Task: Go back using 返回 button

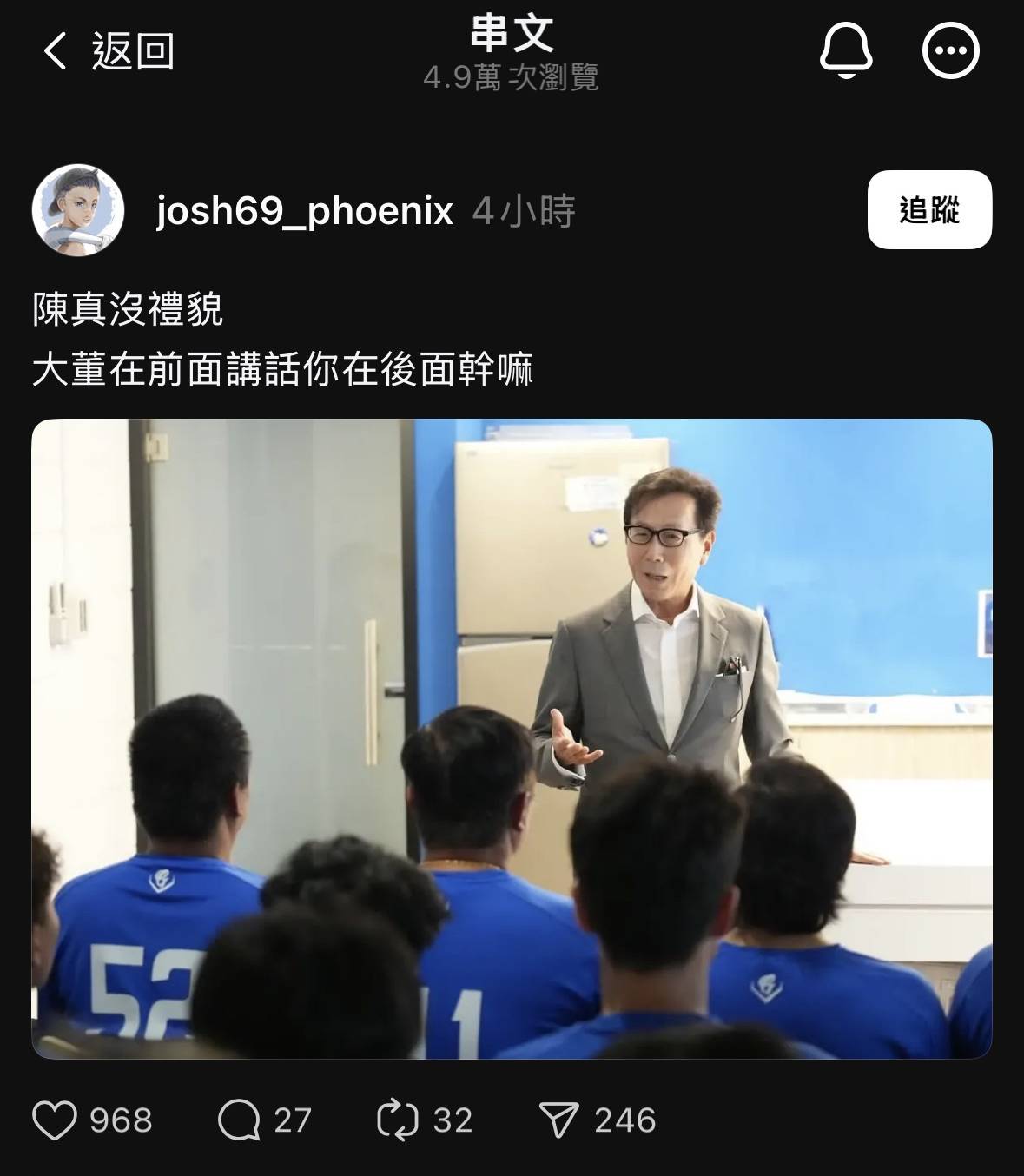Action: click(x=109, y=51)
